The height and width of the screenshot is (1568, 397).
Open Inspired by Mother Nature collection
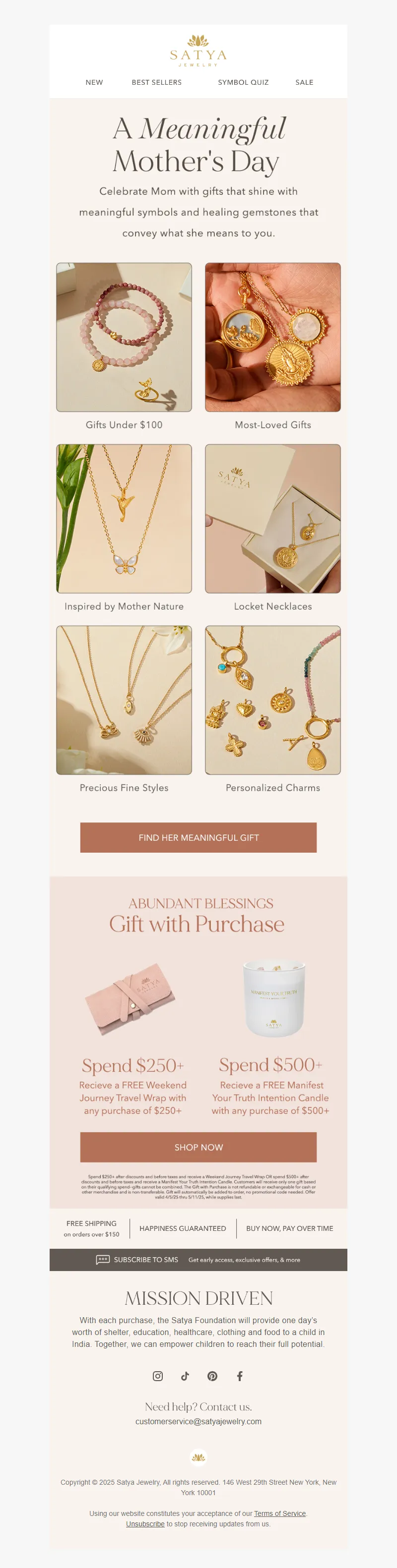point(124,519)
